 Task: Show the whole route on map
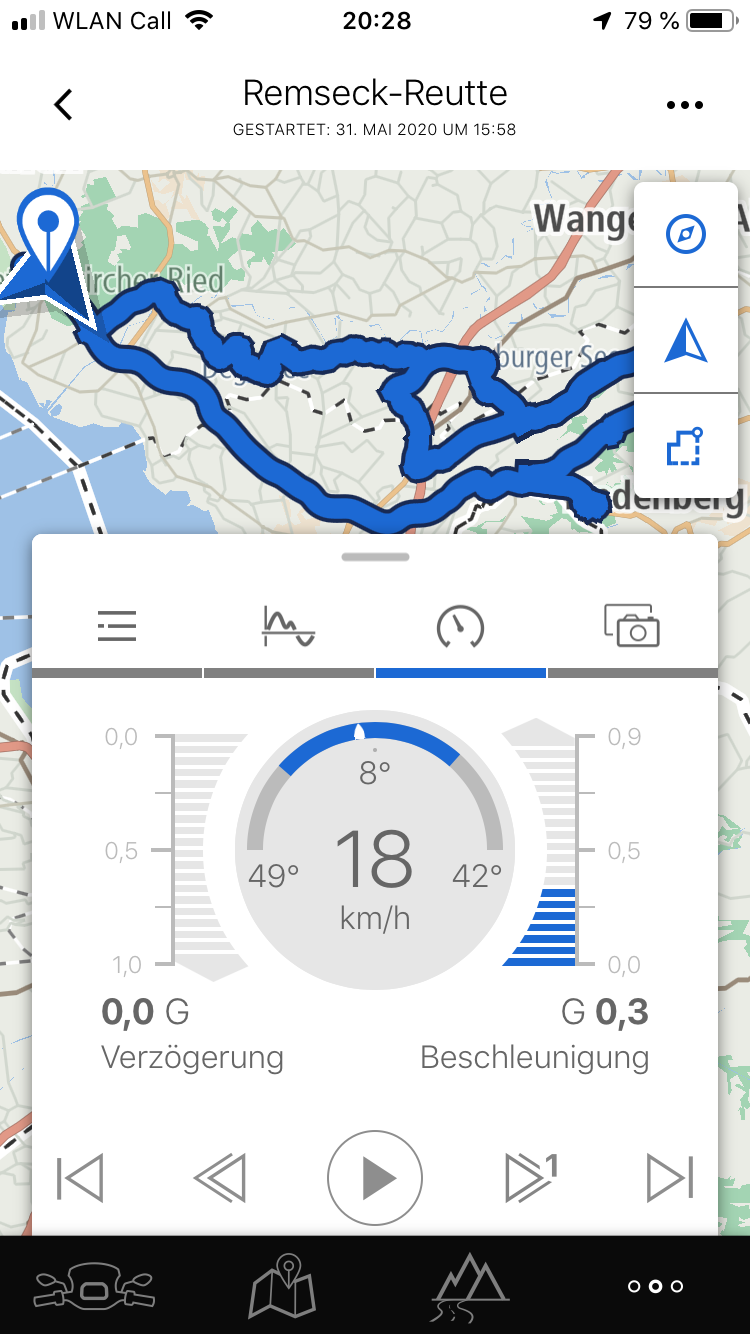pos(686,446)
